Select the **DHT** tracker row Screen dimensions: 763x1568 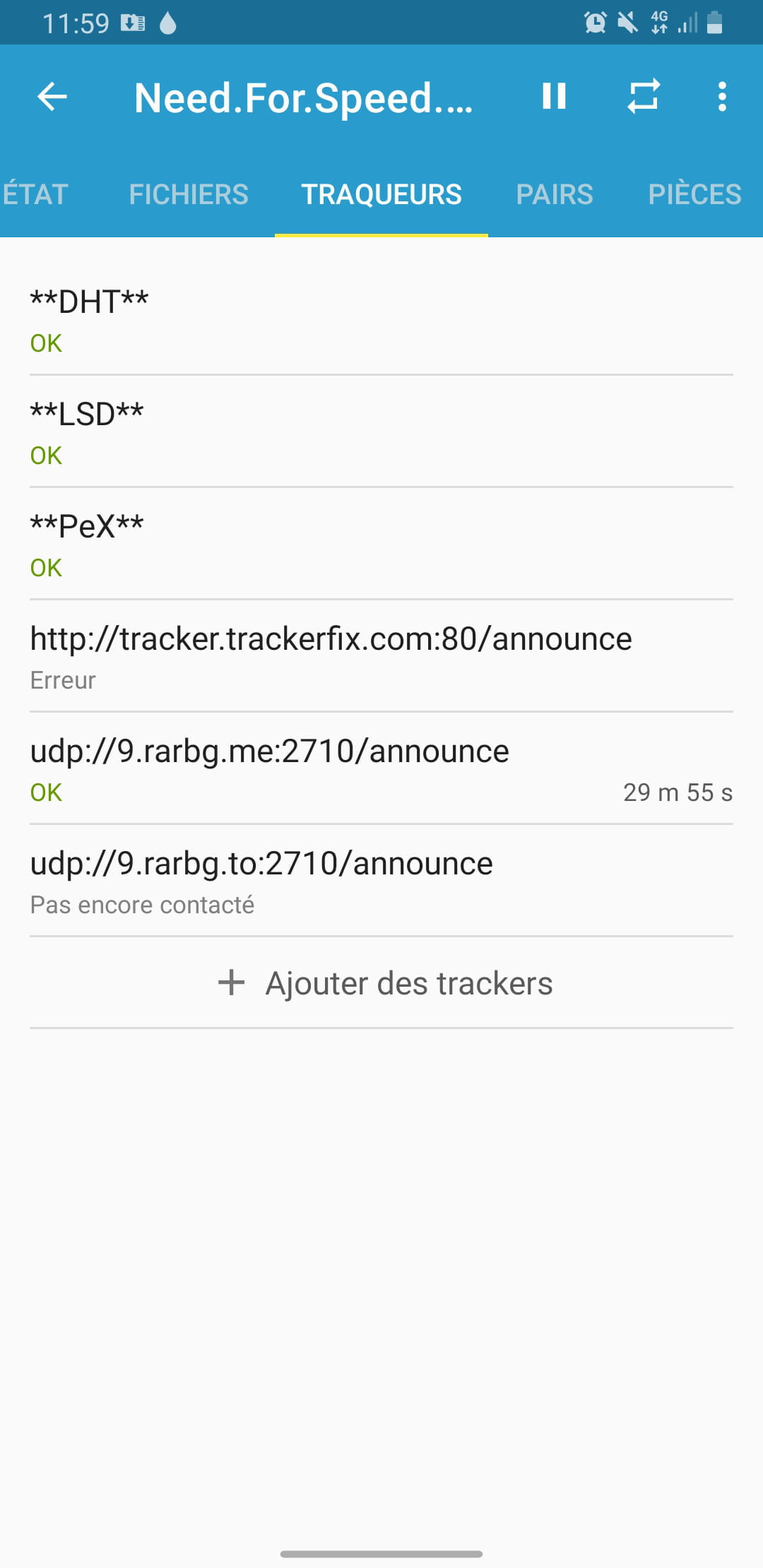(381, 319)
